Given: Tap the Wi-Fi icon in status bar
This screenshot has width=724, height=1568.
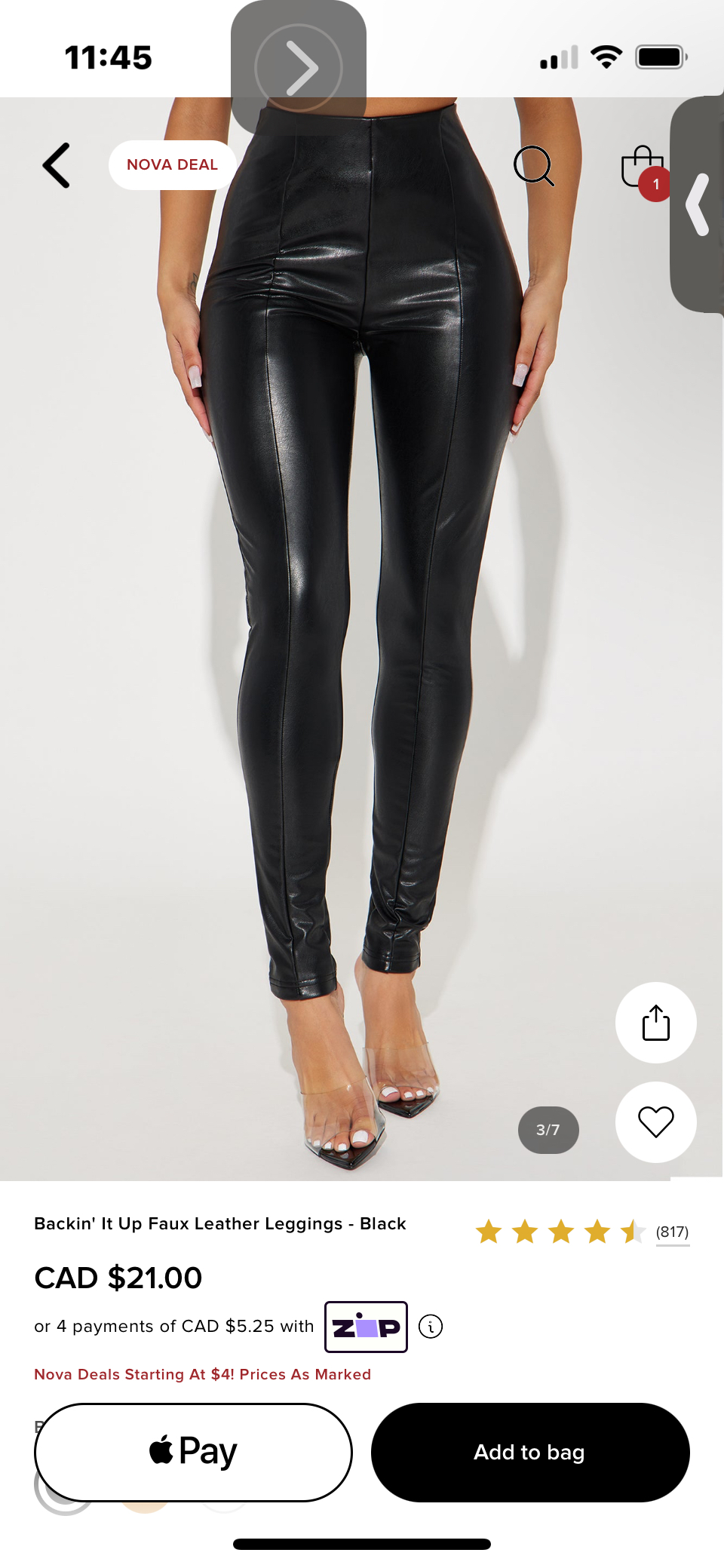Looking at the screenshot, I should [x=606, y=56].
